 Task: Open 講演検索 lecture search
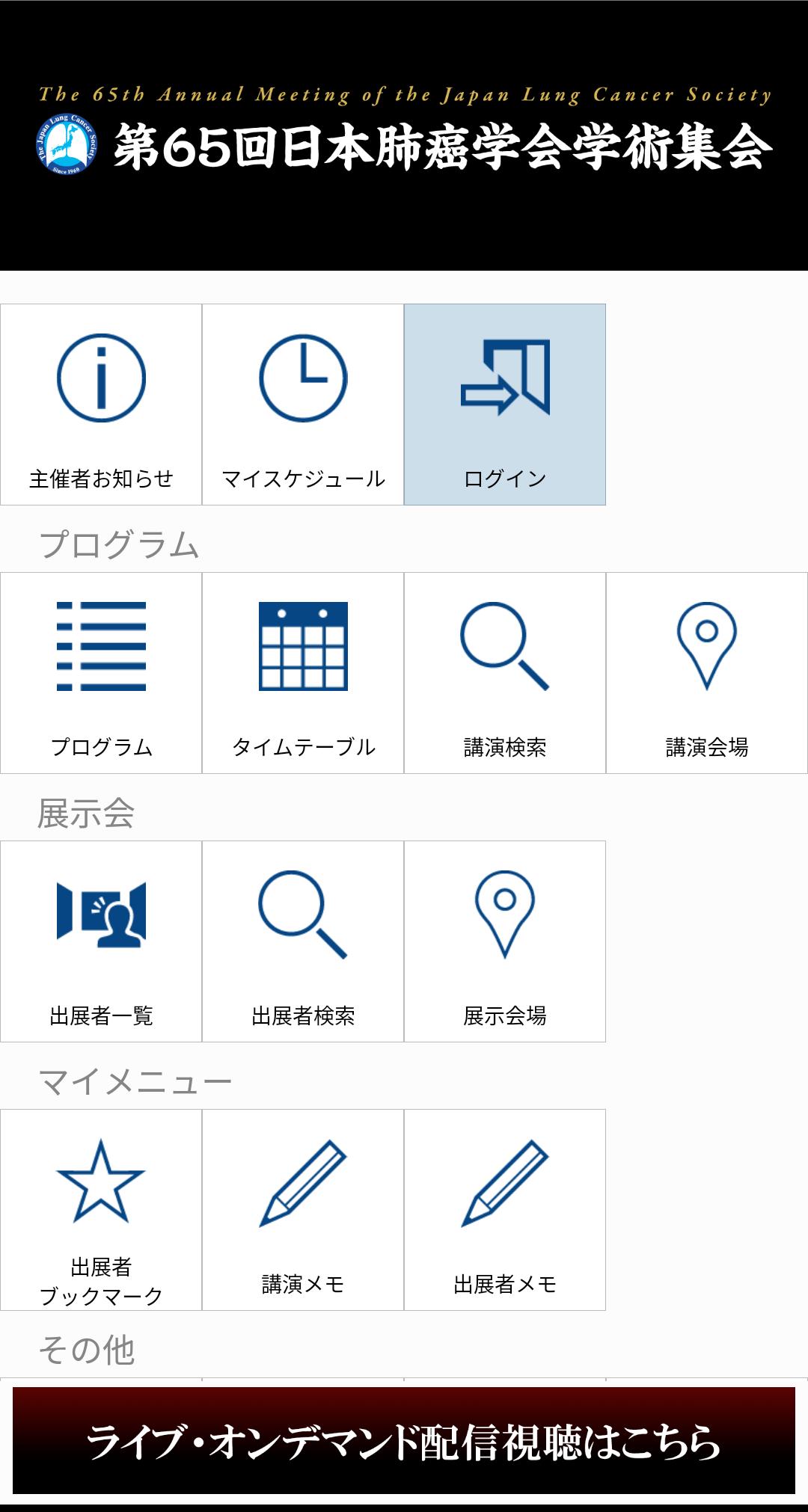[505, 673]
